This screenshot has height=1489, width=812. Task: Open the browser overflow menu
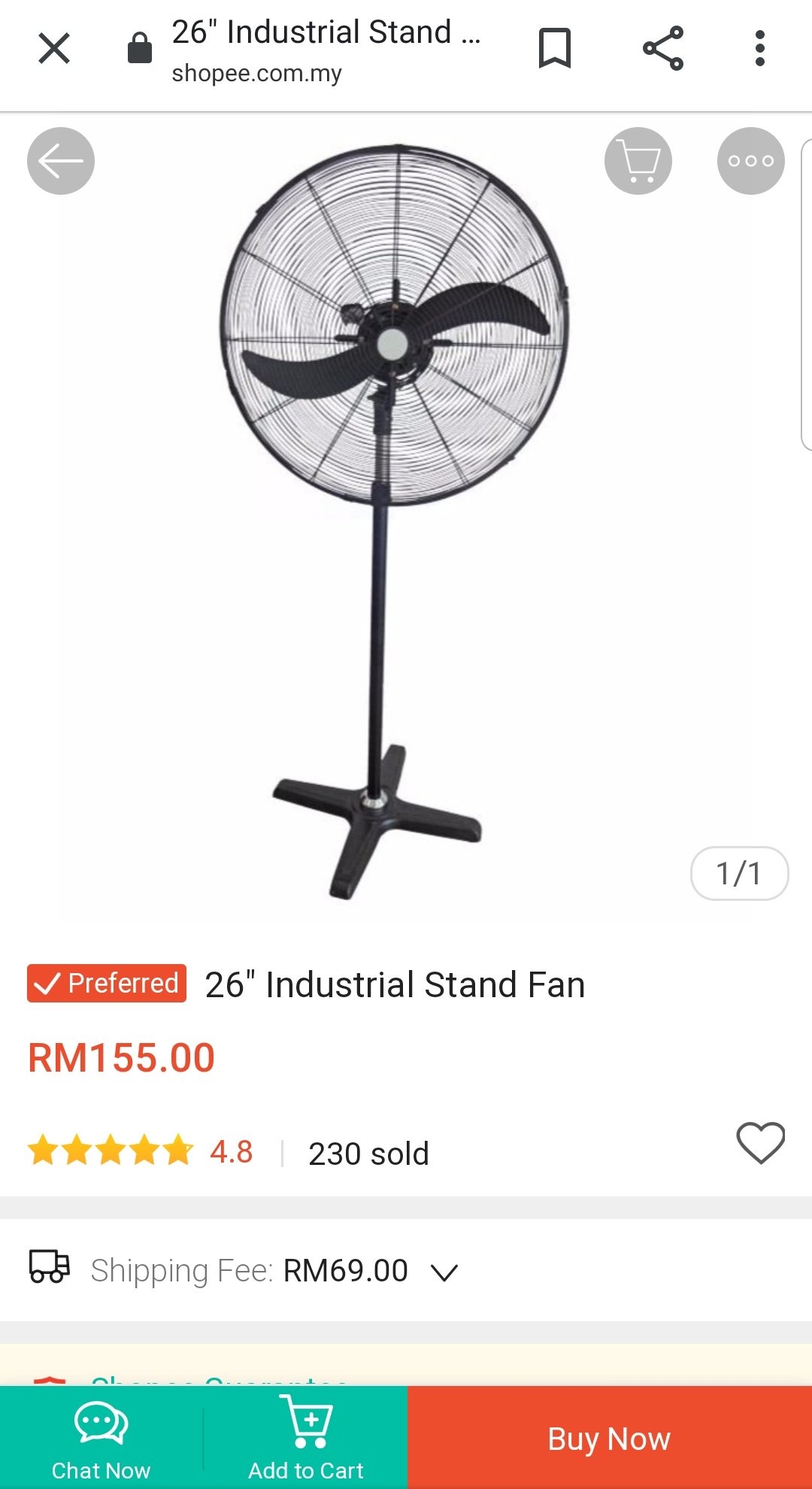[x=760, y=49]
